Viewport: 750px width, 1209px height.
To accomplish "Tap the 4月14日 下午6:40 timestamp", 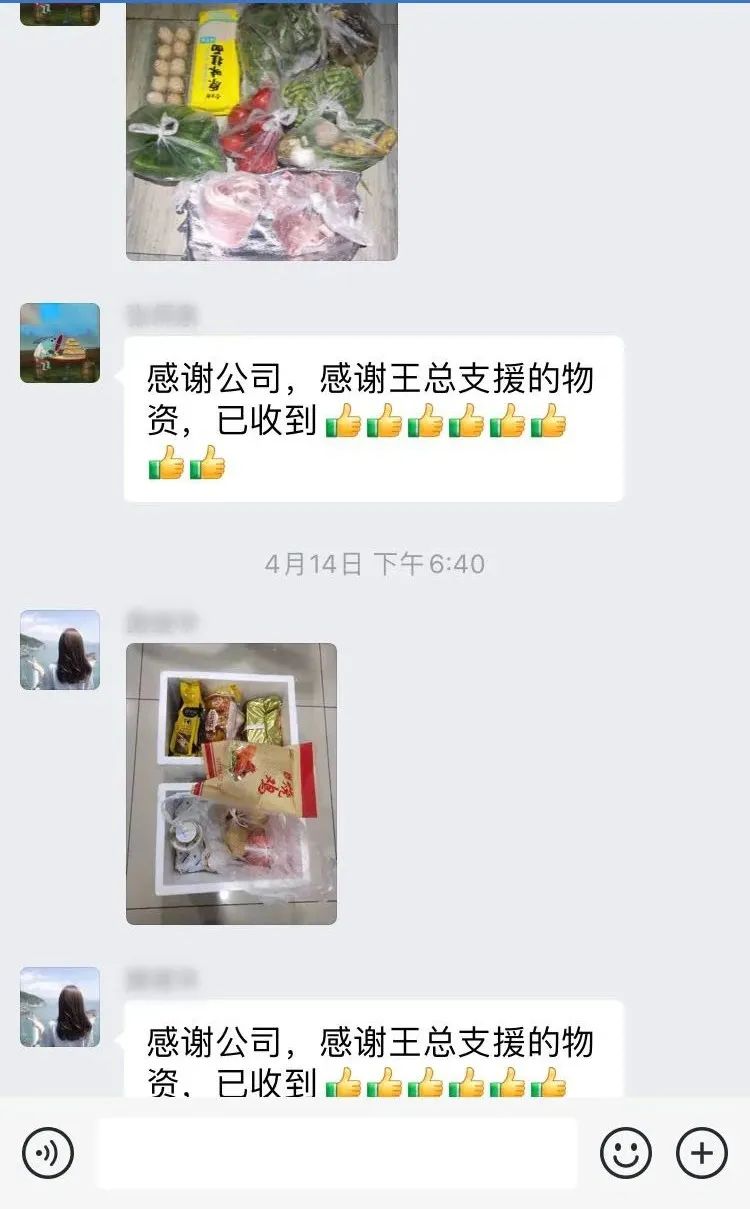I will (375, 561).
